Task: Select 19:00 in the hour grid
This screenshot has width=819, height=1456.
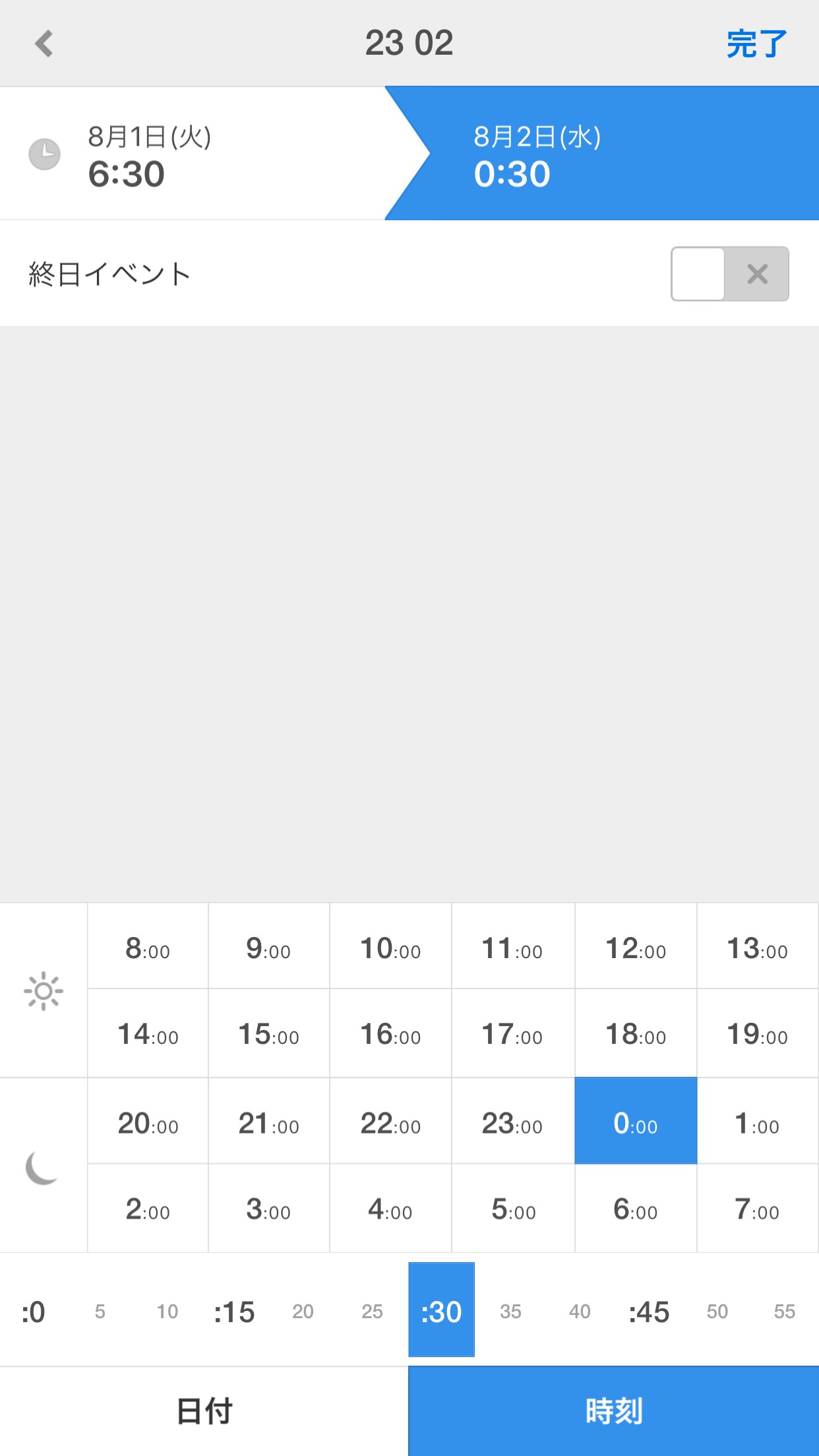Action: click(x=757, y=1034)
